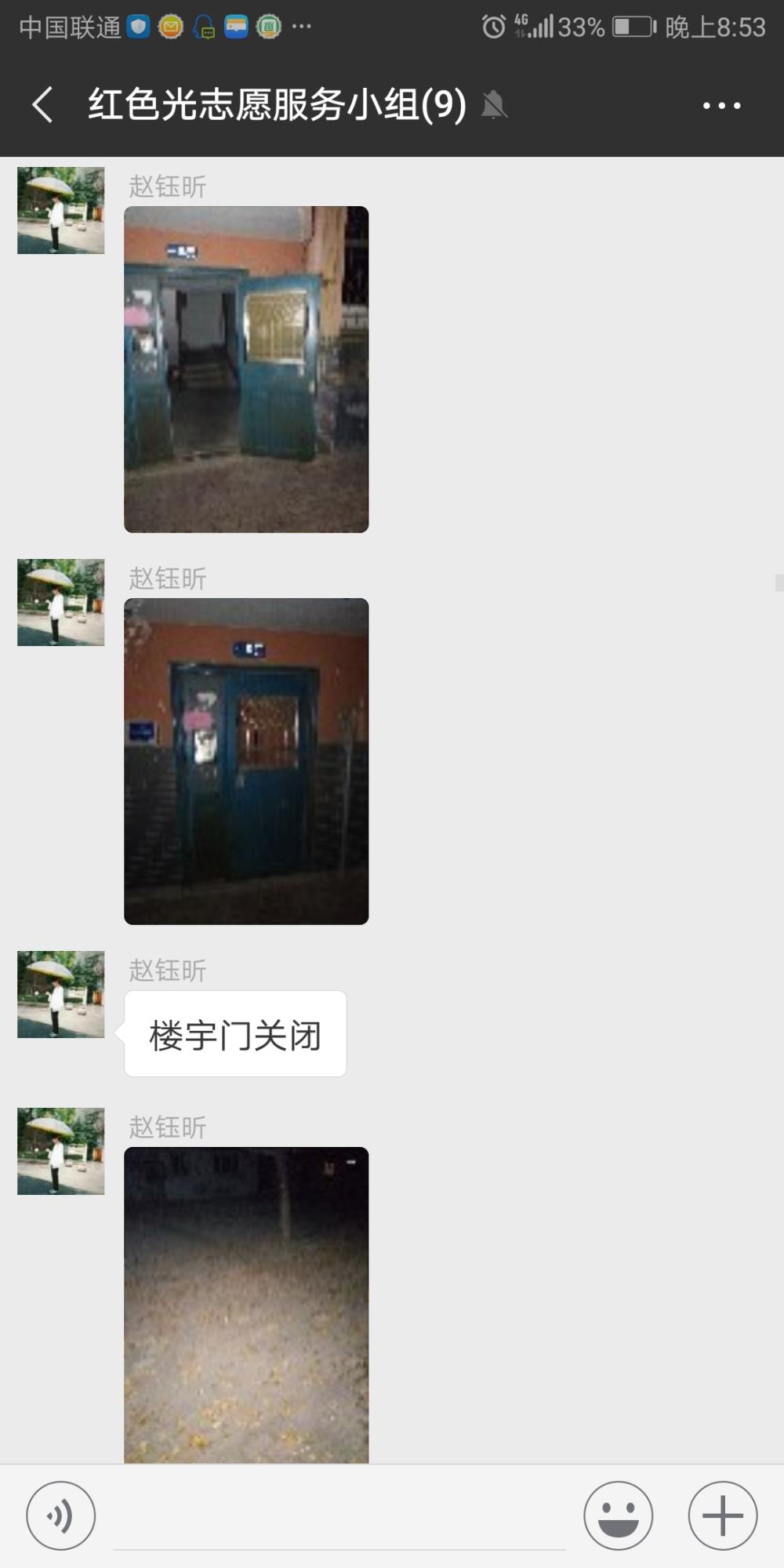The width and height of the screenshot is (784, 1568).
Task: Open the photo of the open door
Action: pos(246,369)
